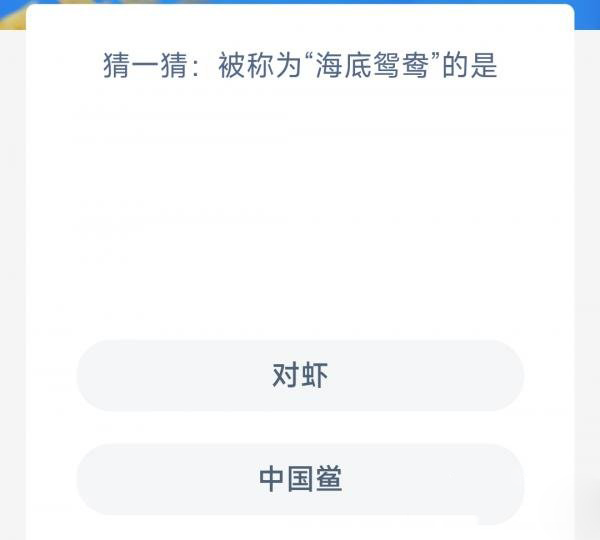Choose the 中国鲎 answer option
The height and width of the screenshot is (540, 600).
click(x=300, y=479)
